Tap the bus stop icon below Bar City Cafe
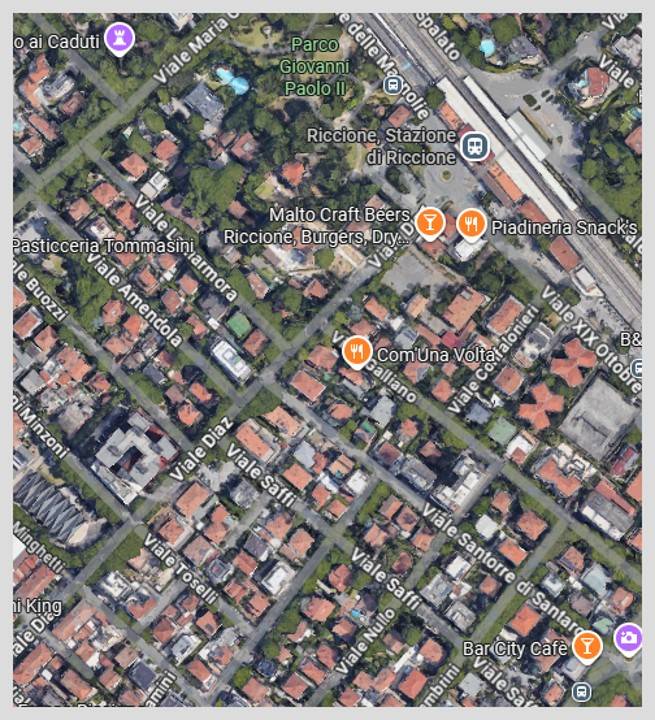The width and height of the screenshot is (655, 720). [581, 691]
